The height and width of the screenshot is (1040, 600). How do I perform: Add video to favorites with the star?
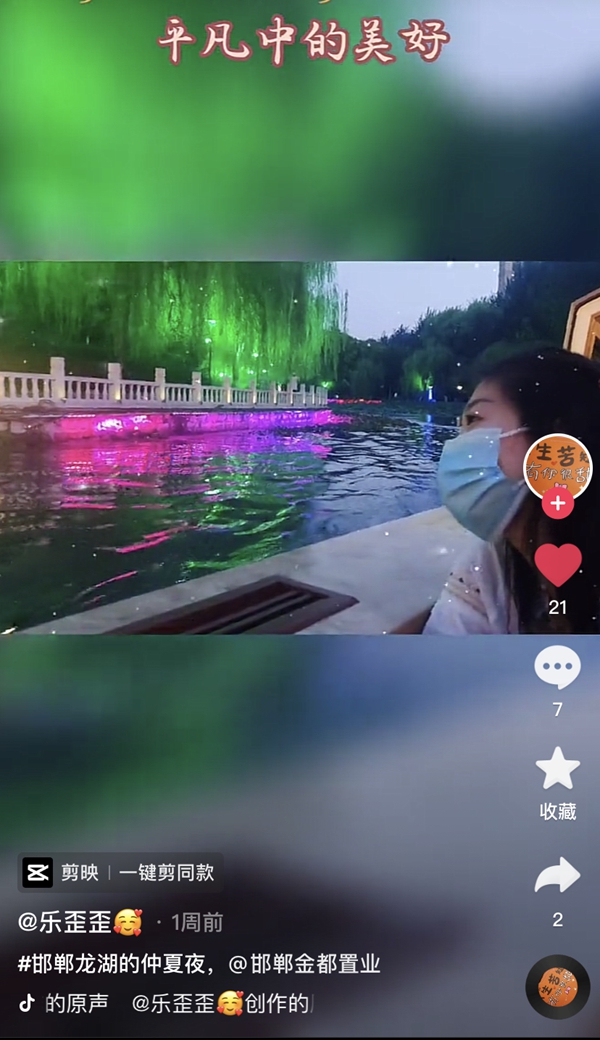[557, 770]
